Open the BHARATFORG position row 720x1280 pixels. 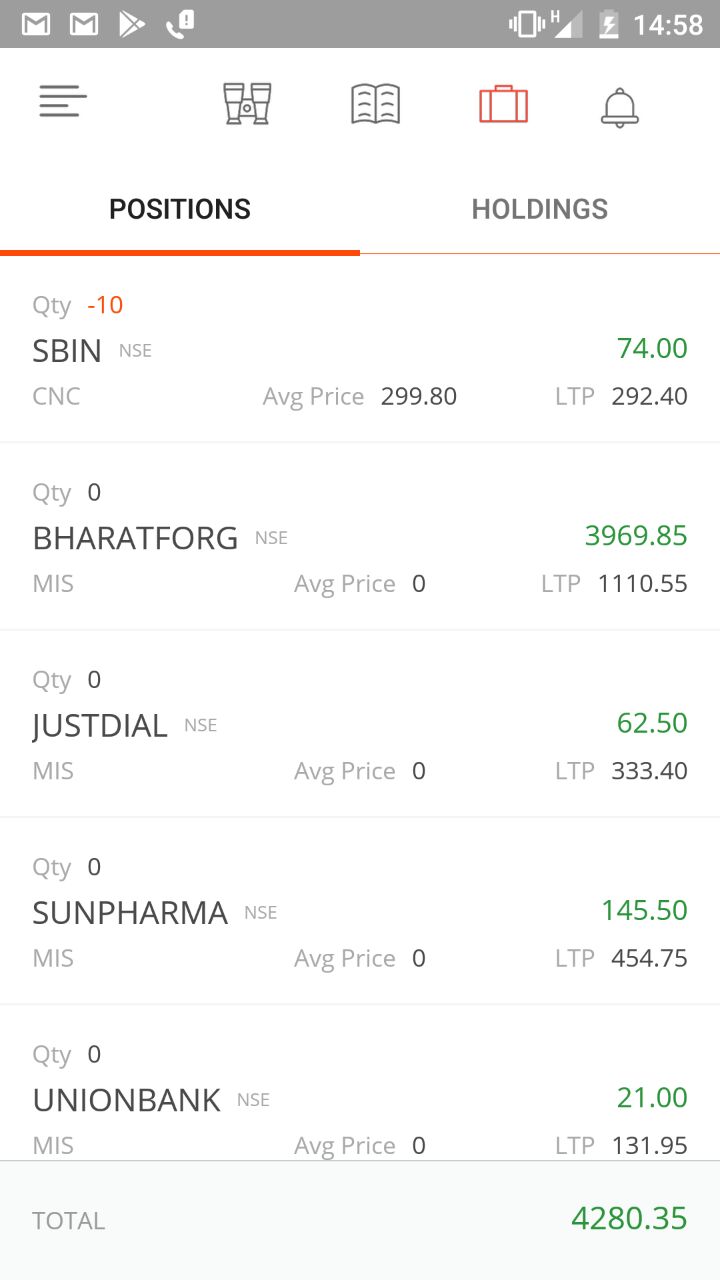pos(360,537)
